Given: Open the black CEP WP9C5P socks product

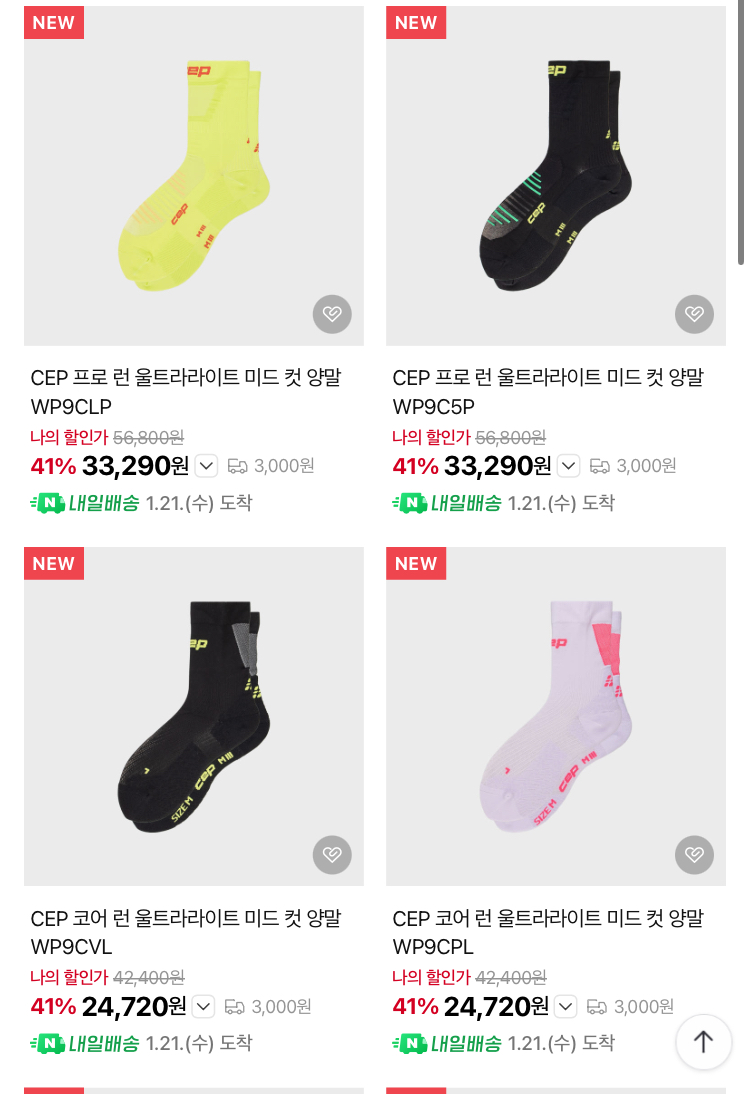Looking at the screenshot, I should click(555, 176).
